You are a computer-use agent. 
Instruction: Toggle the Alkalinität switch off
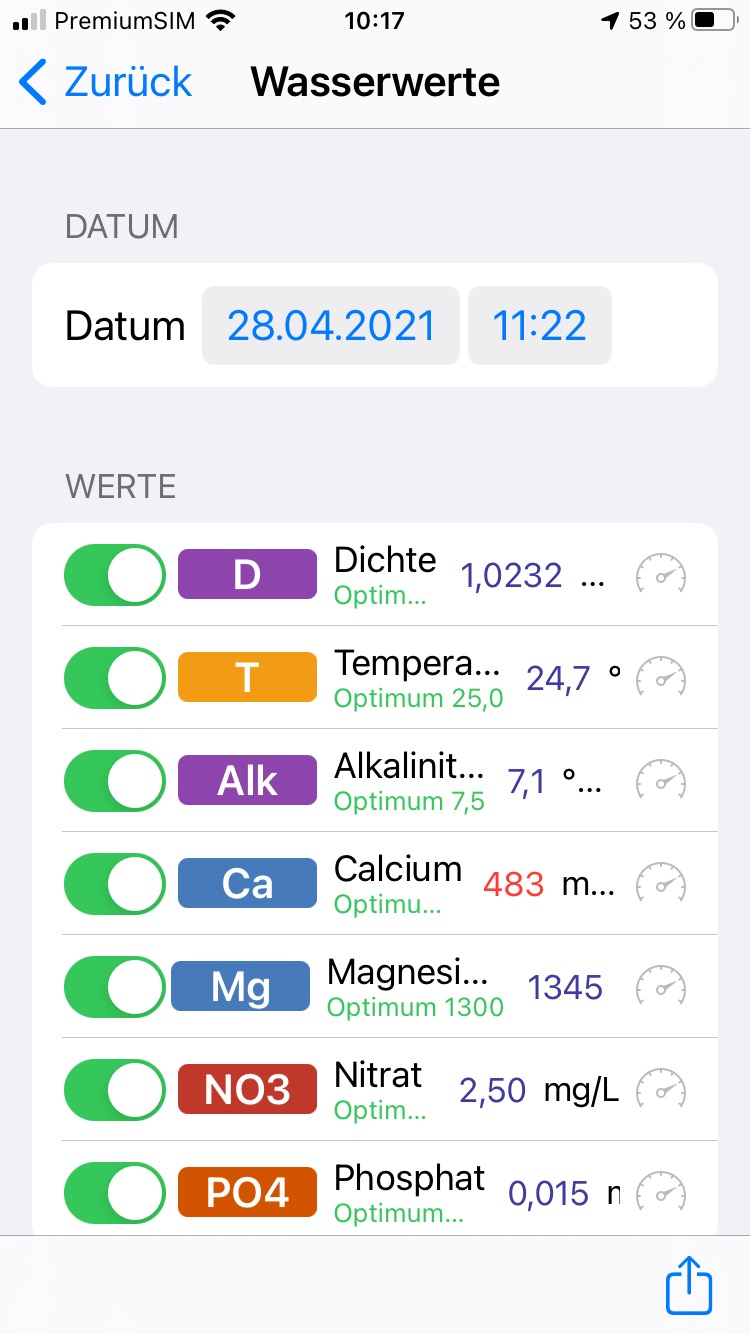pyautogui.click(x=115, y=781)
